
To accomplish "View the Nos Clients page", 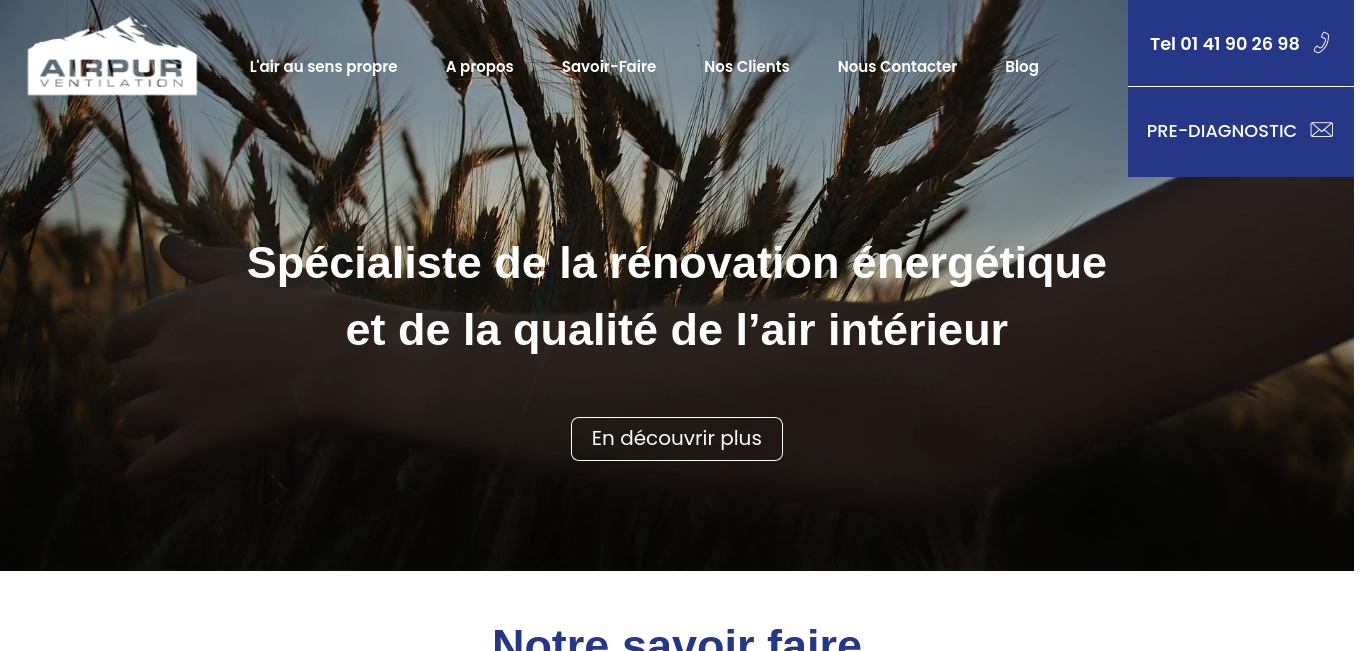I will (746, 67).
